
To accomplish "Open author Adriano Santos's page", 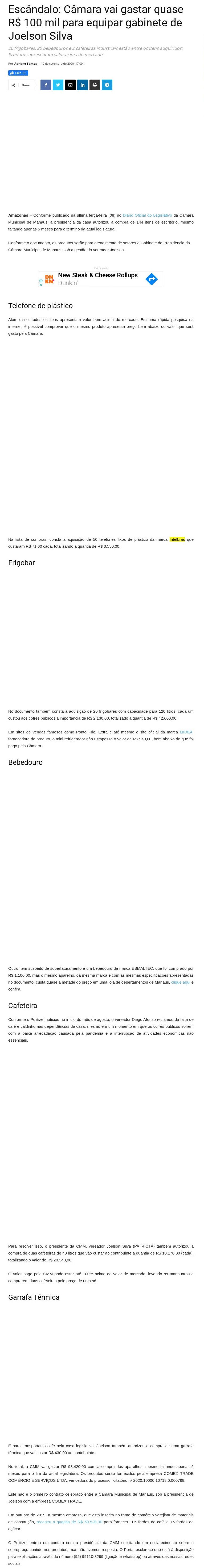I will pyautogui.click(x=26, y=63).
